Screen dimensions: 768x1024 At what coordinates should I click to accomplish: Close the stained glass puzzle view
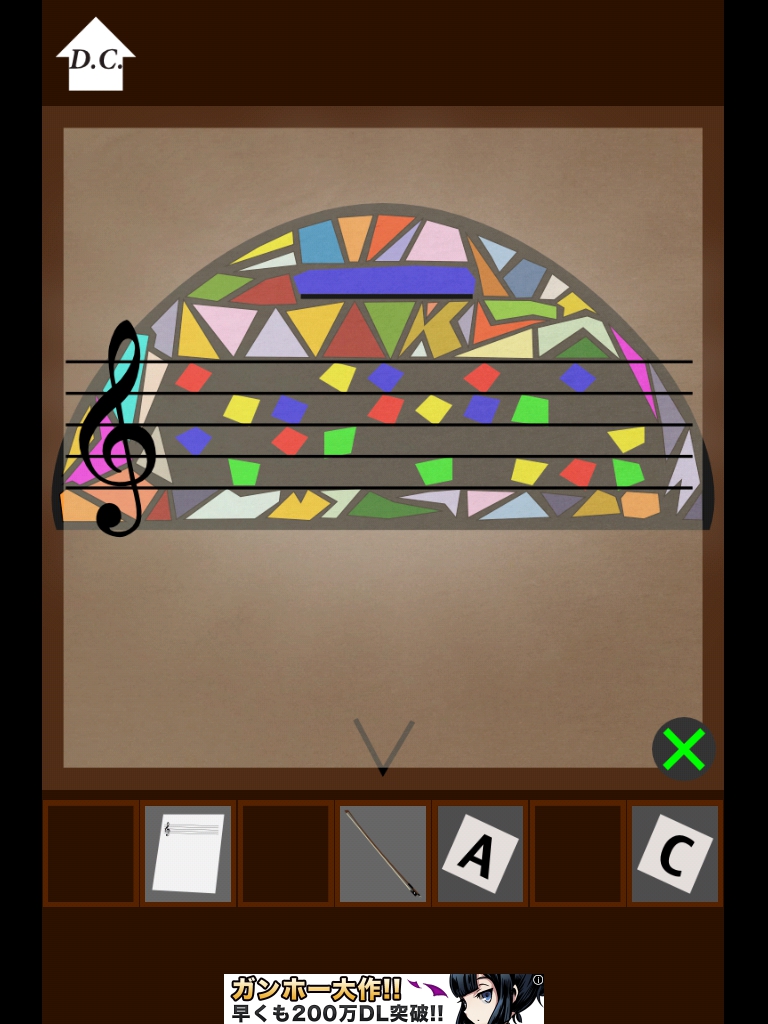tap(684, 748)
